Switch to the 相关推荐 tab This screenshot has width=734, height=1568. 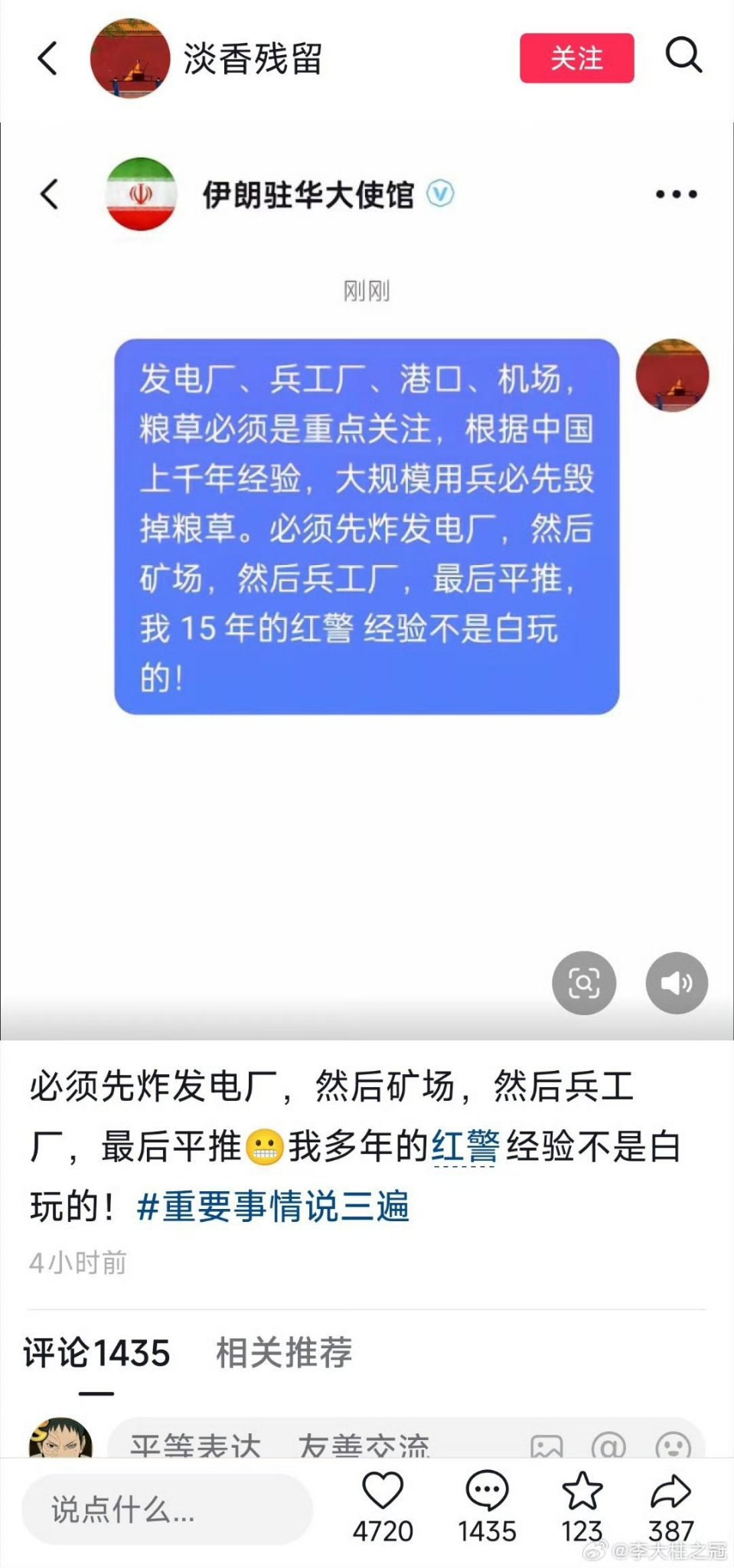pos(284,1352)
